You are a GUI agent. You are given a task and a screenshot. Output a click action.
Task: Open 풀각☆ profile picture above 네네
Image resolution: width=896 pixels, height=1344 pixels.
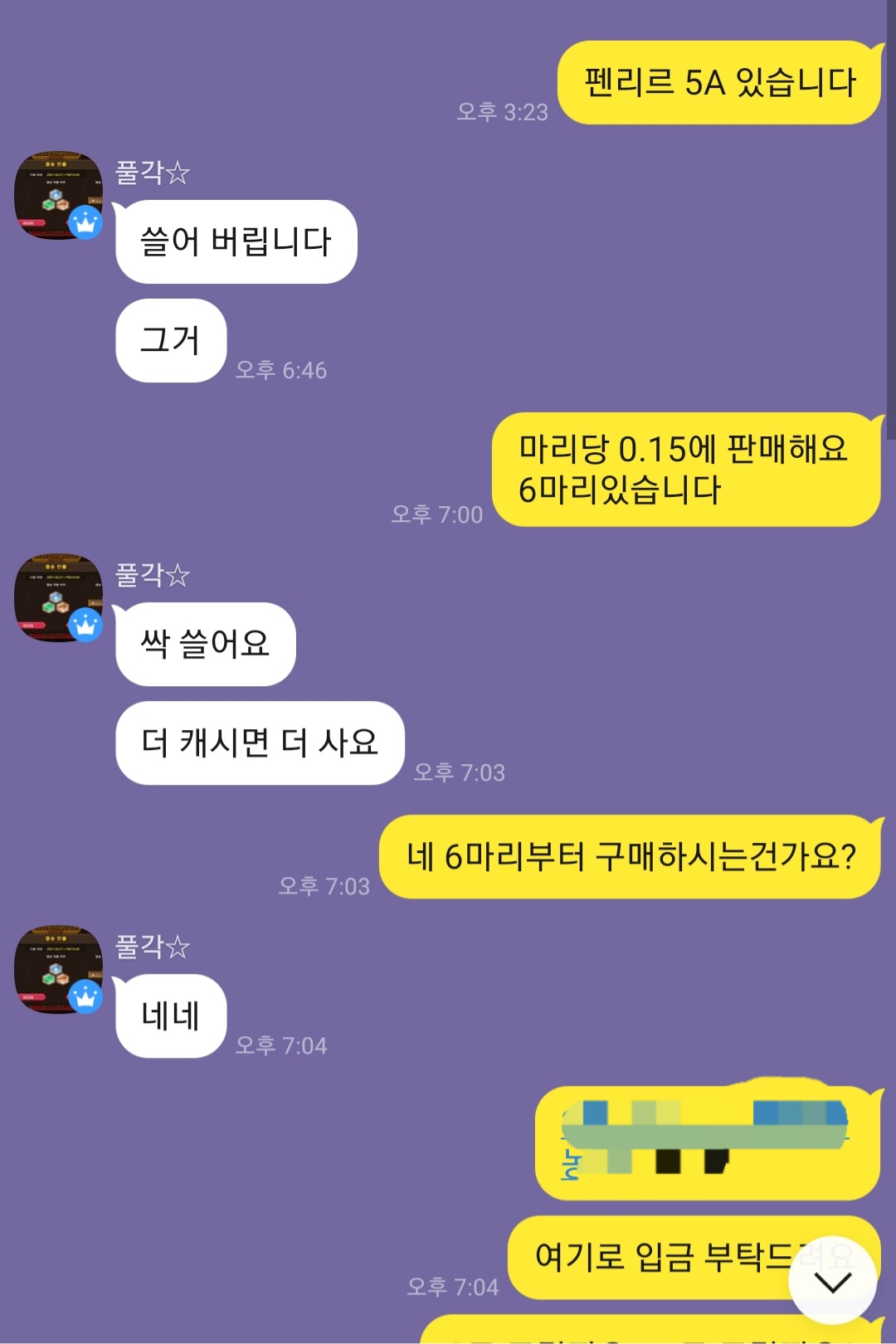point(59,970)
